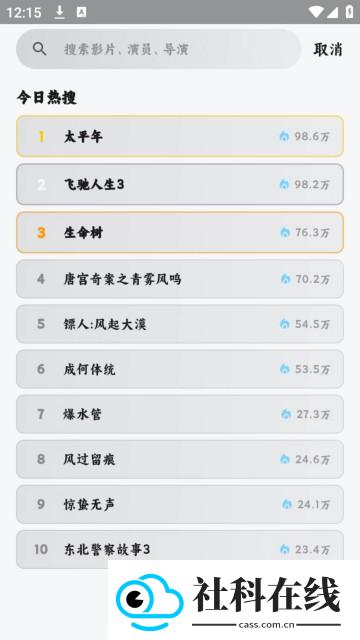Open 东北警察故事3

[x=180, y=549]
